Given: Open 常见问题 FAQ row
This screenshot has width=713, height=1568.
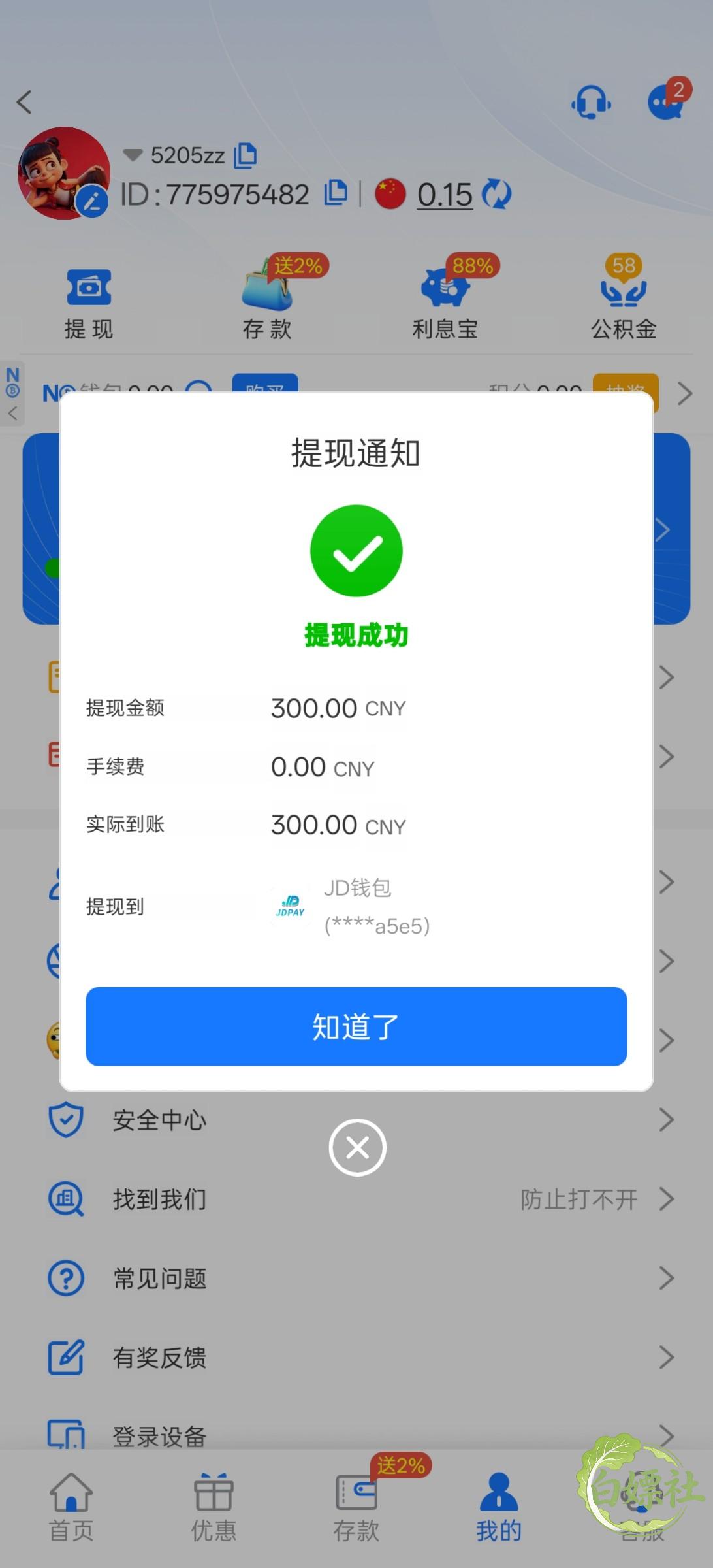Looking at the screenshot, I should (356, 1278).
